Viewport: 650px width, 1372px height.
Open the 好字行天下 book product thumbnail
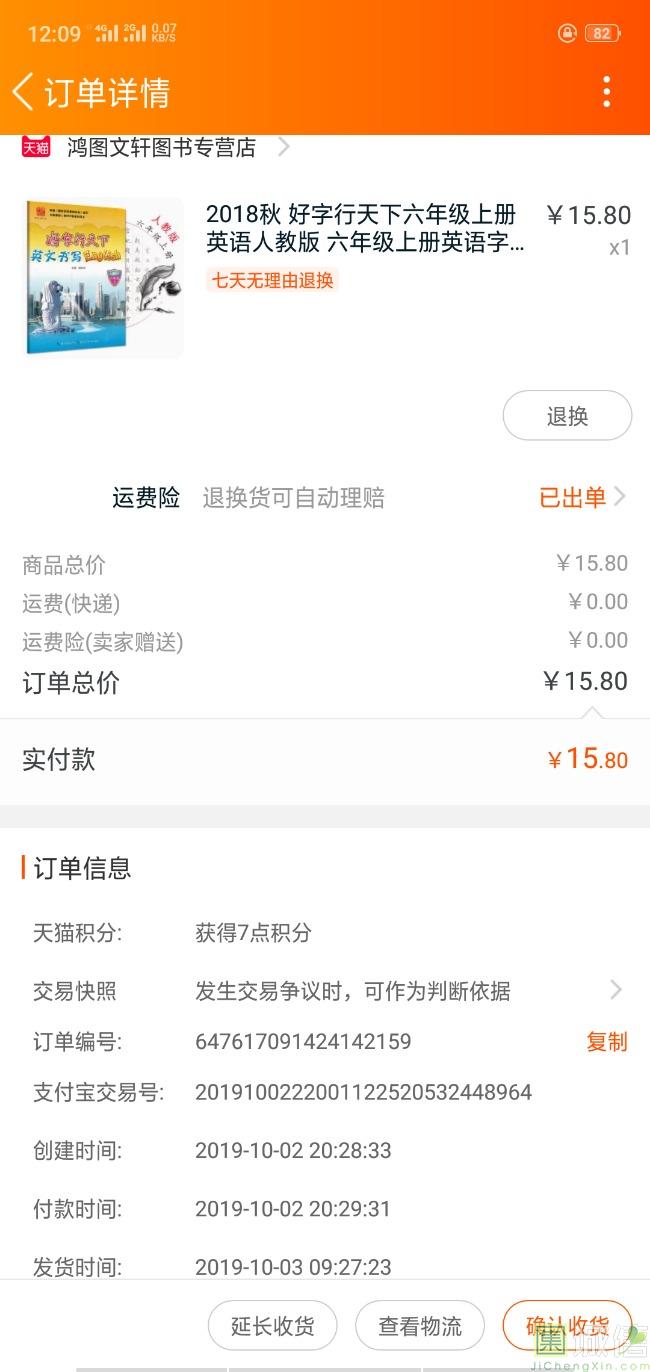point(103,277)
